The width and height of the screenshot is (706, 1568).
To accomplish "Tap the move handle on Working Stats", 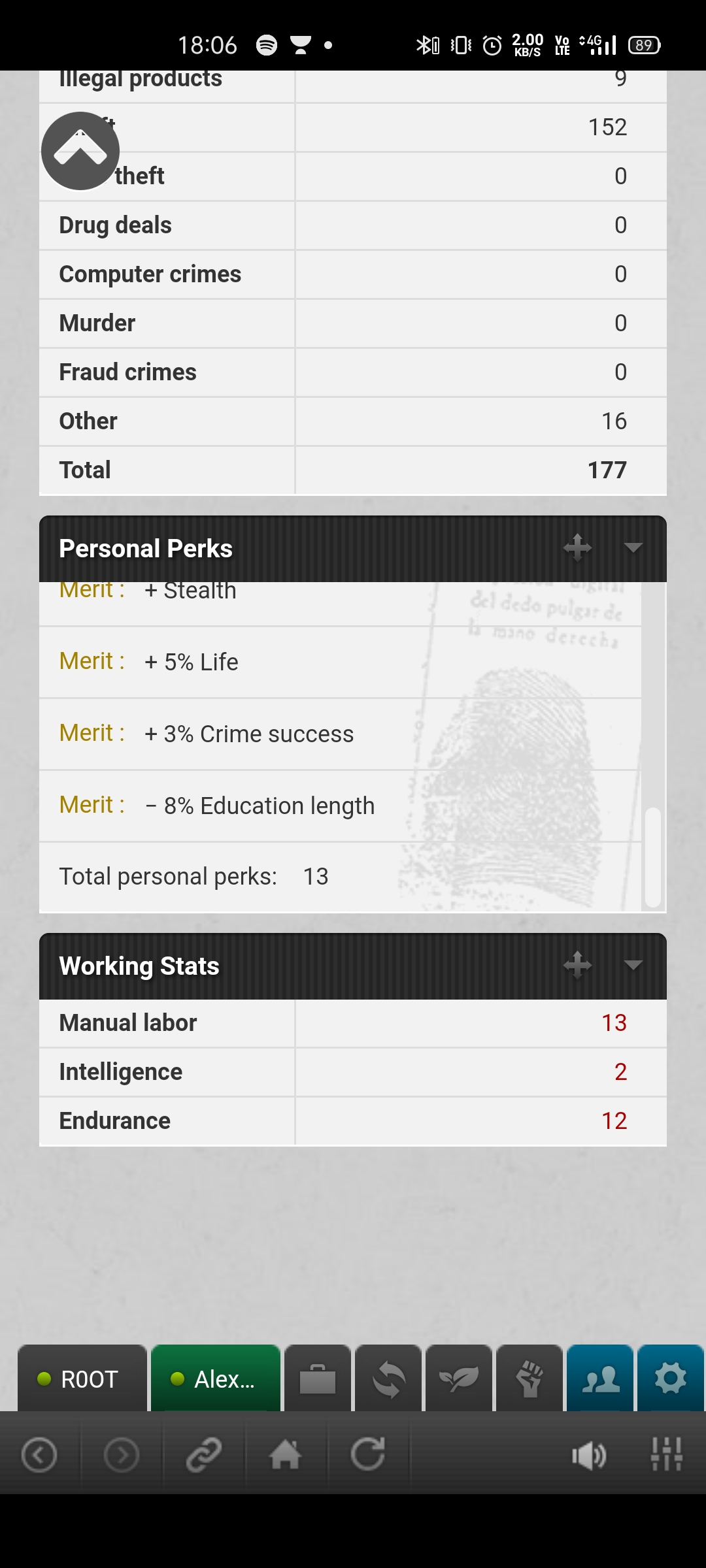I will (577, 965).
